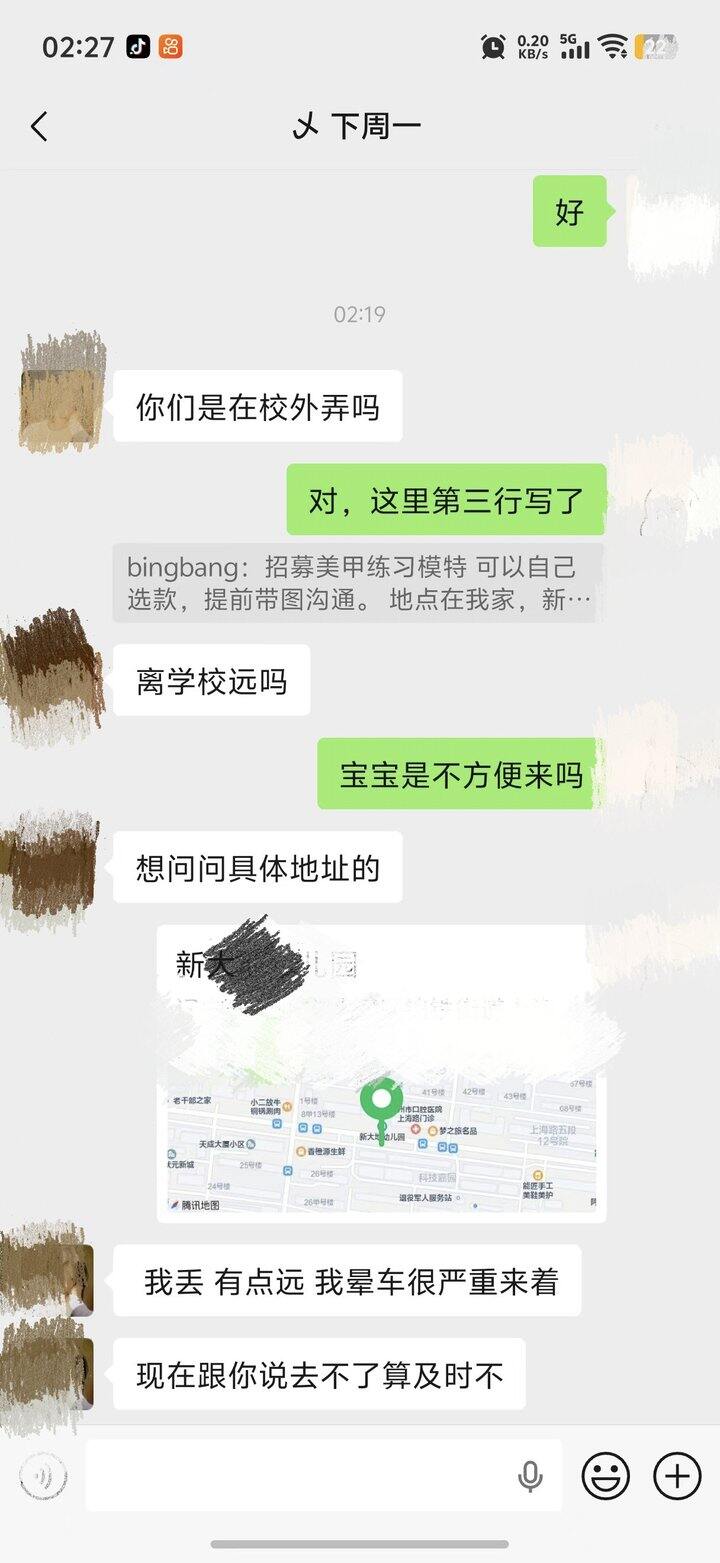The width and height of the screenshot is (720, 1563).
Task: Open the shared location map card
Action: click(x=381, y=1073)
